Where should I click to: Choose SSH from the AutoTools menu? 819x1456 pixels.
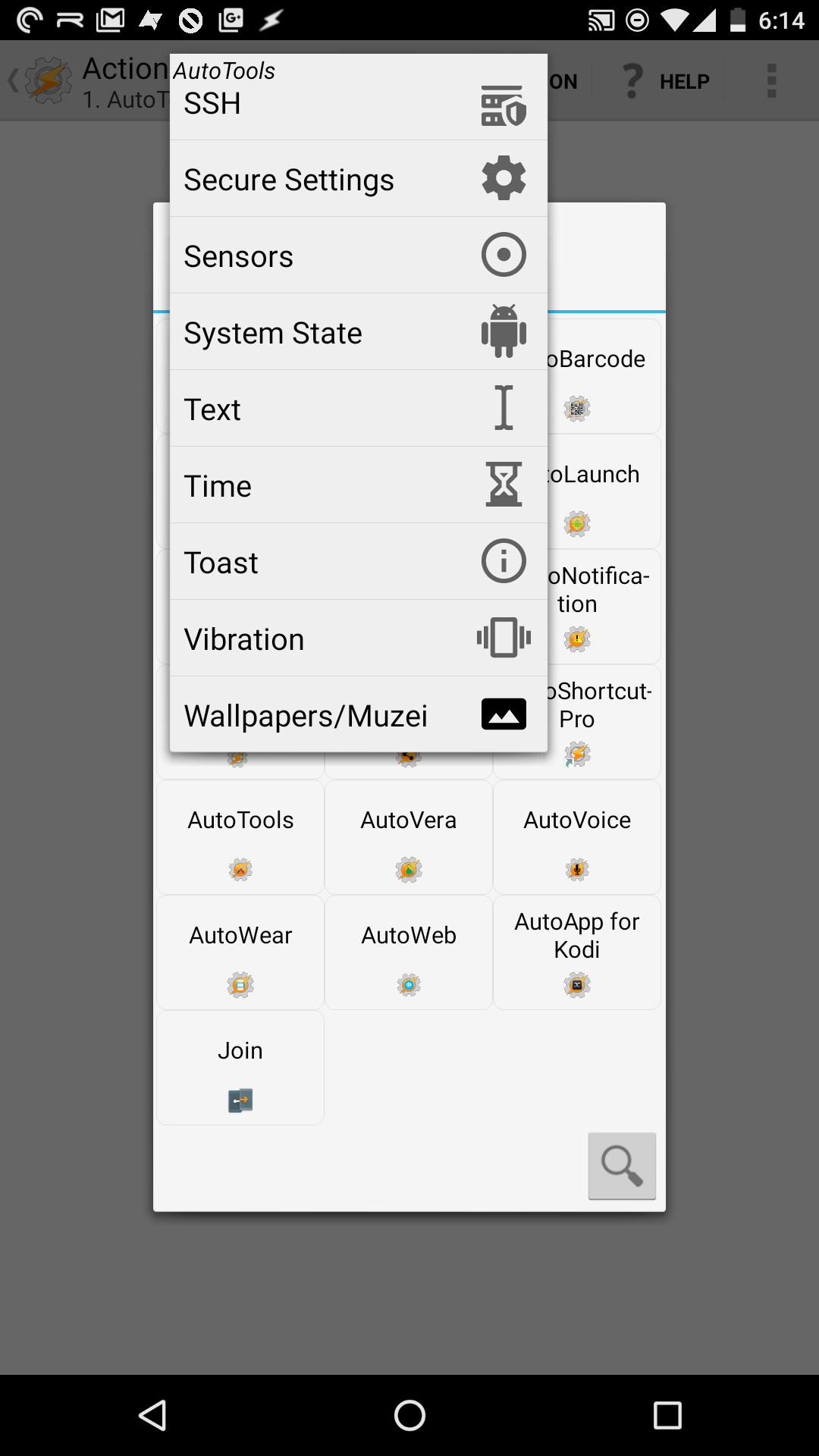[303, 104]
